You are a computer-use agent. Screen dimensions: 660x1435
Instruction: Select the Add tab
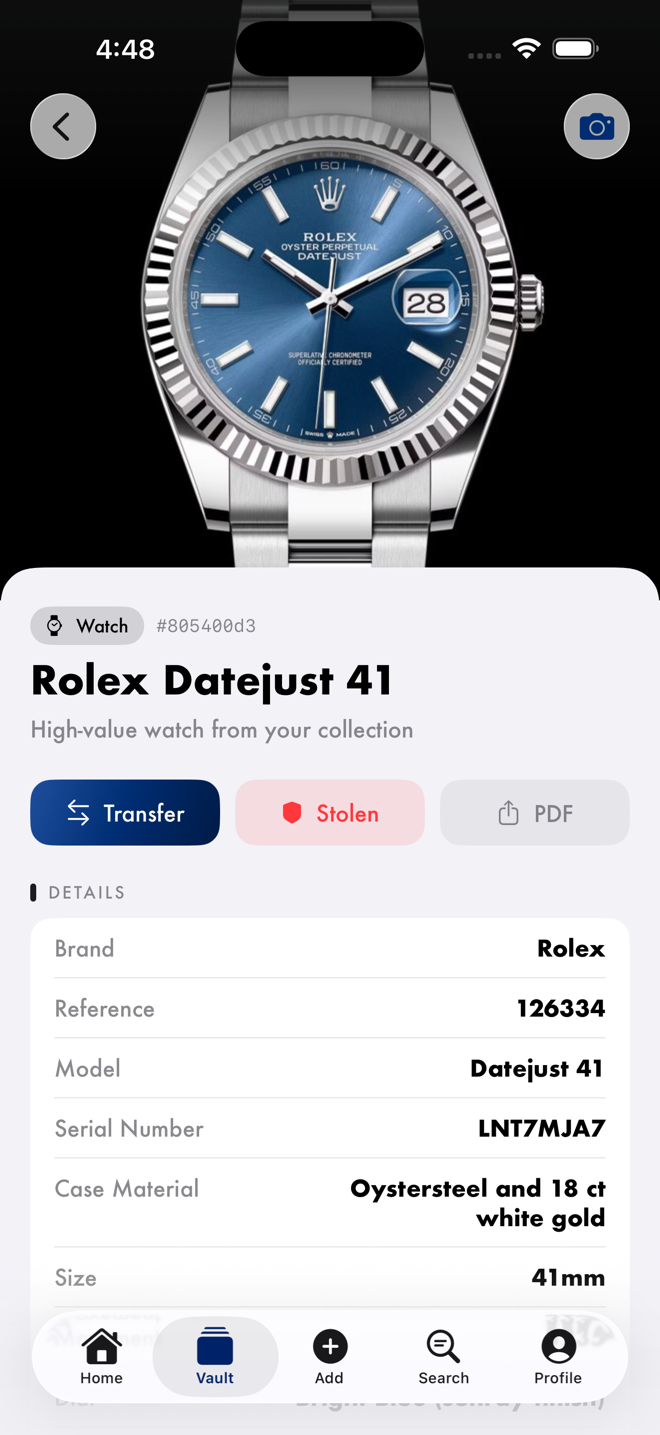329,1357
